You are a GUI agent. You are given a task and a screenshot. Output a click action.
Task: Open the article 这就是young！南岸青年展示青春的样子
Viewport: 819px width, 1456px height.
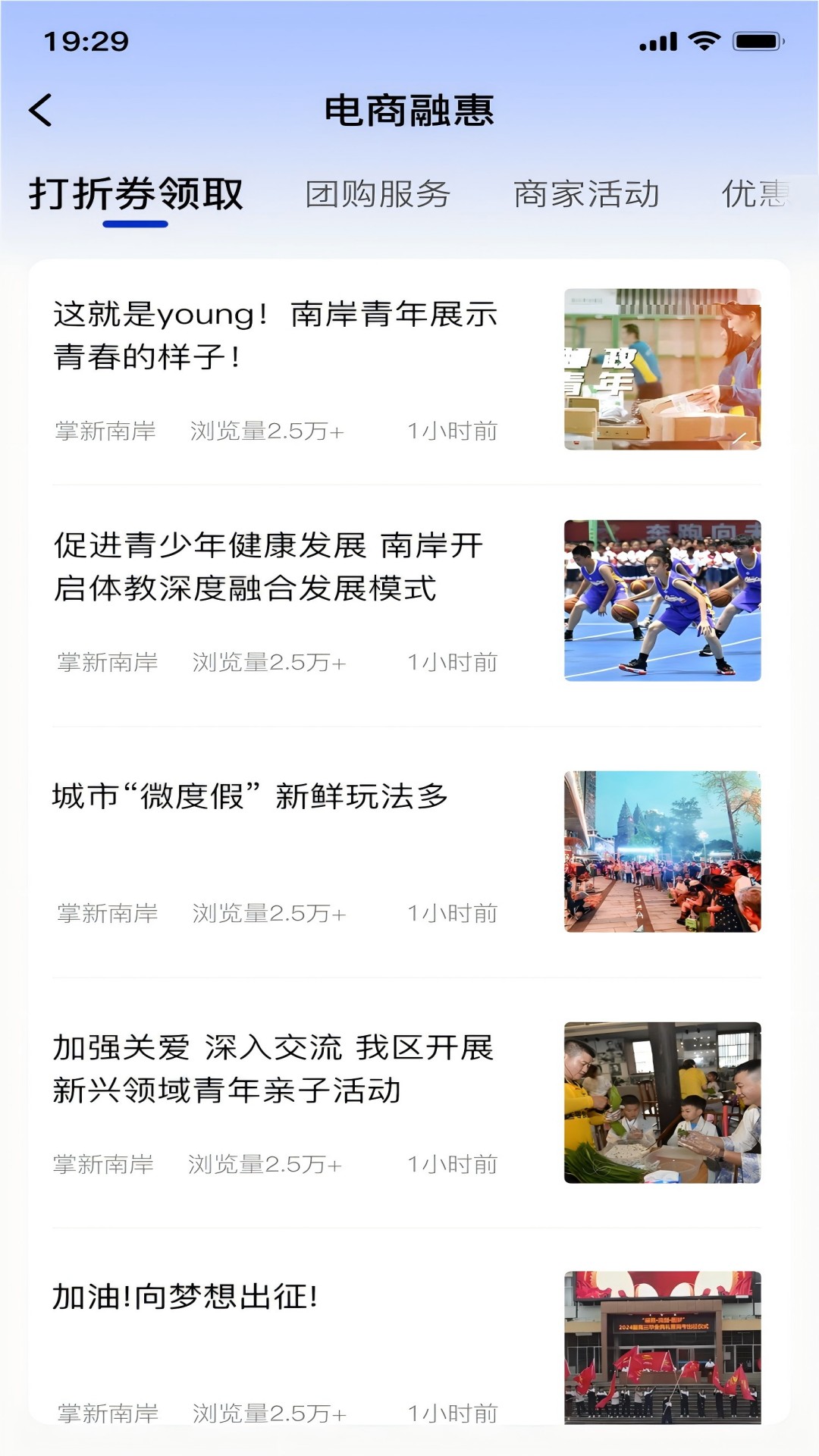[x=275, y=335]
